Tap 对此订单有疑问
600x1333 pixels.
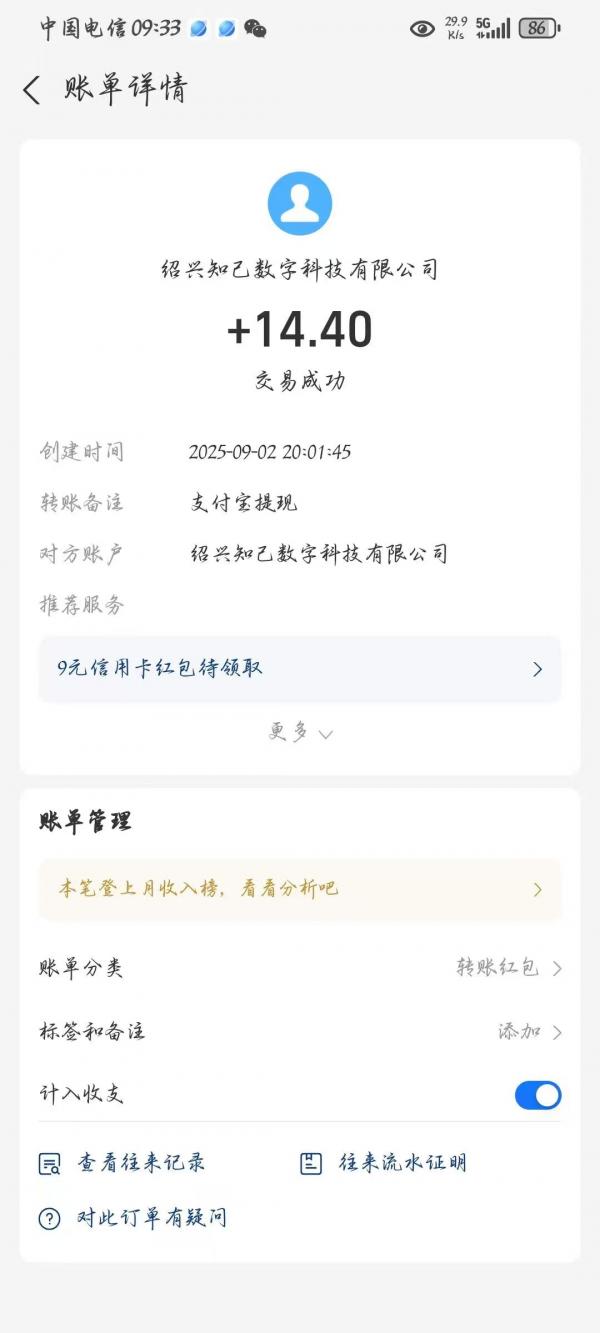coord(132,1218)
